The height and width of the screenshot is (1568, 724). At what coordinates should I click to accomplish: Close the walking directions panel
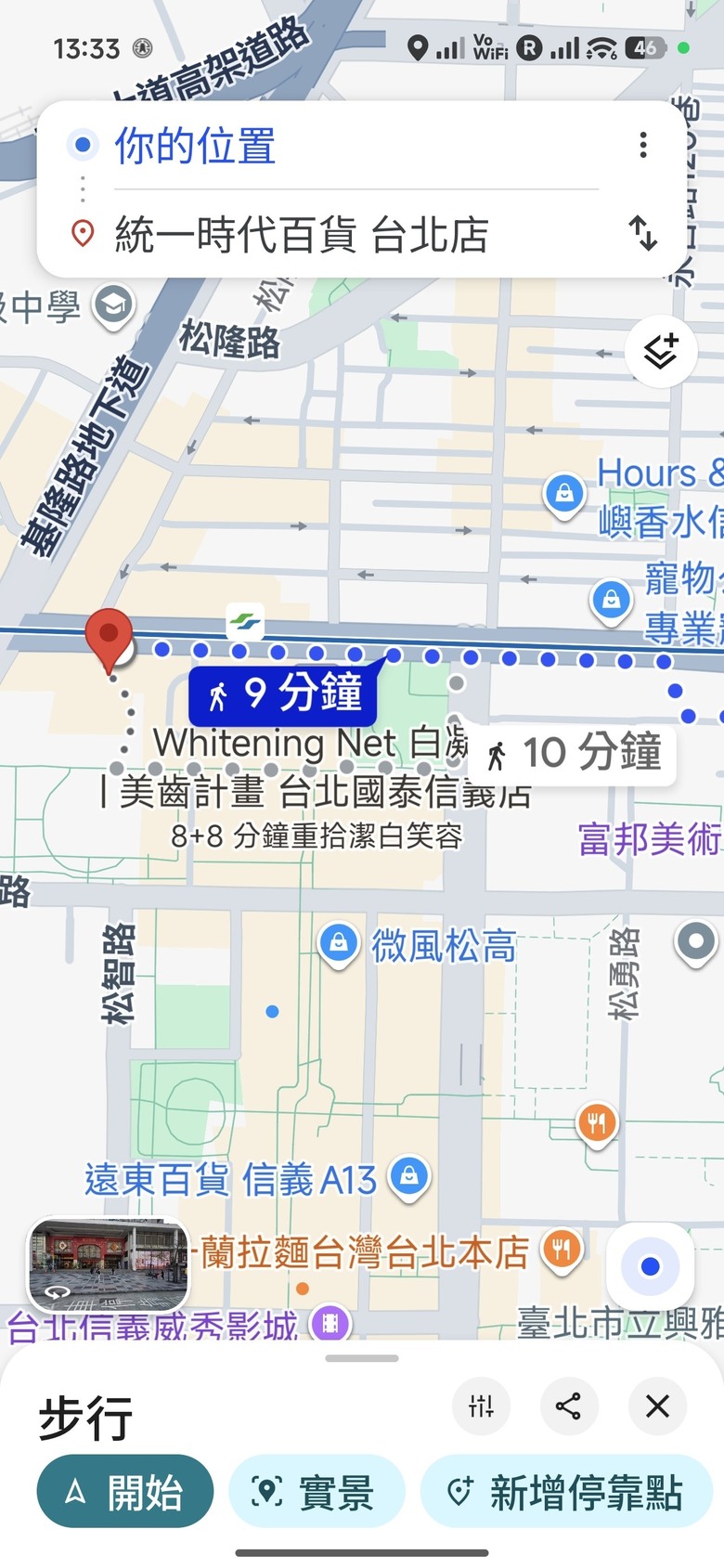click(x=657, y=1406)
